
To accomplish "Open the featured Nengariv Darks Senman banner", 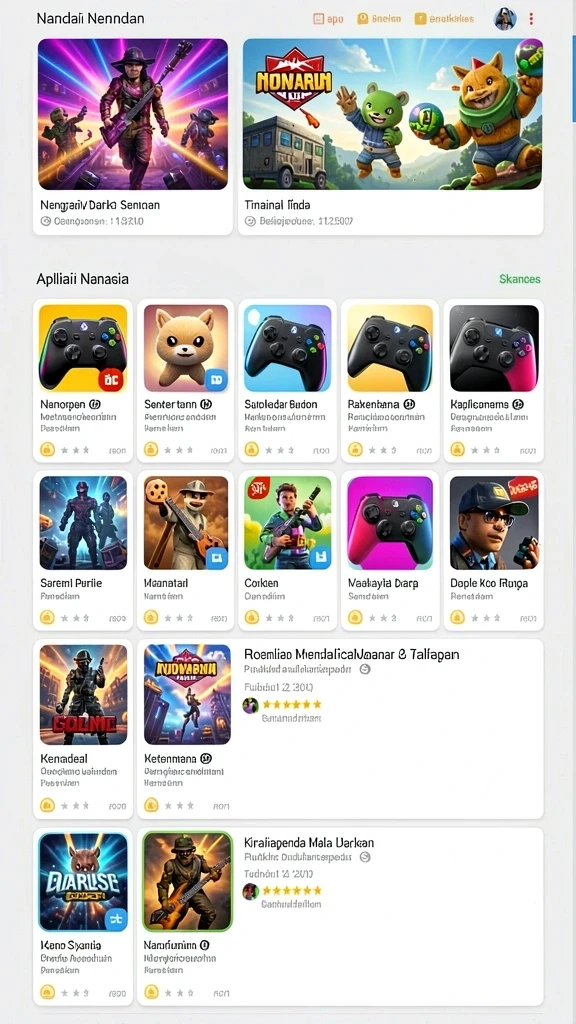I will coord(133,136).
